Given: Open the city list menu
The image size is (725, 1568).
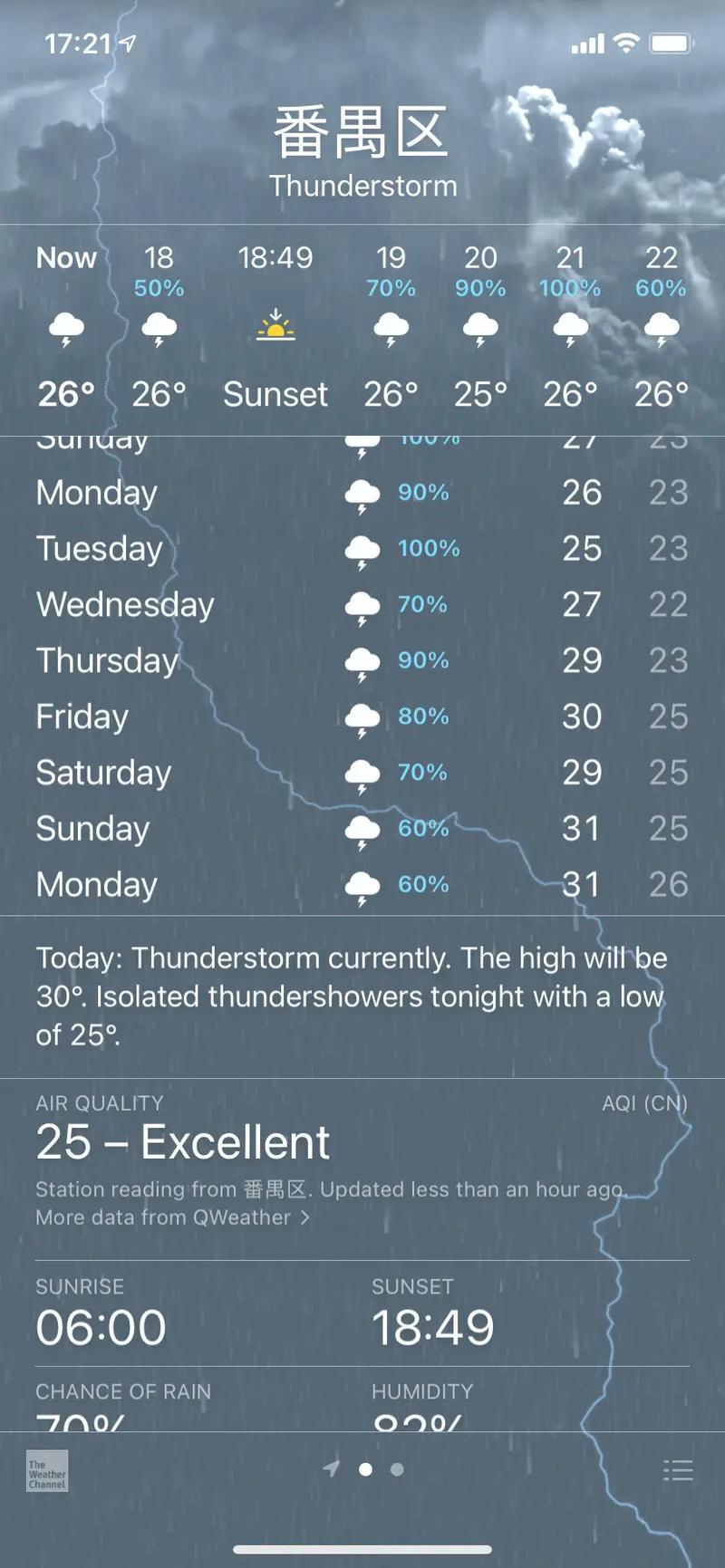Looking at the screenshot, I should [677, 1470].
